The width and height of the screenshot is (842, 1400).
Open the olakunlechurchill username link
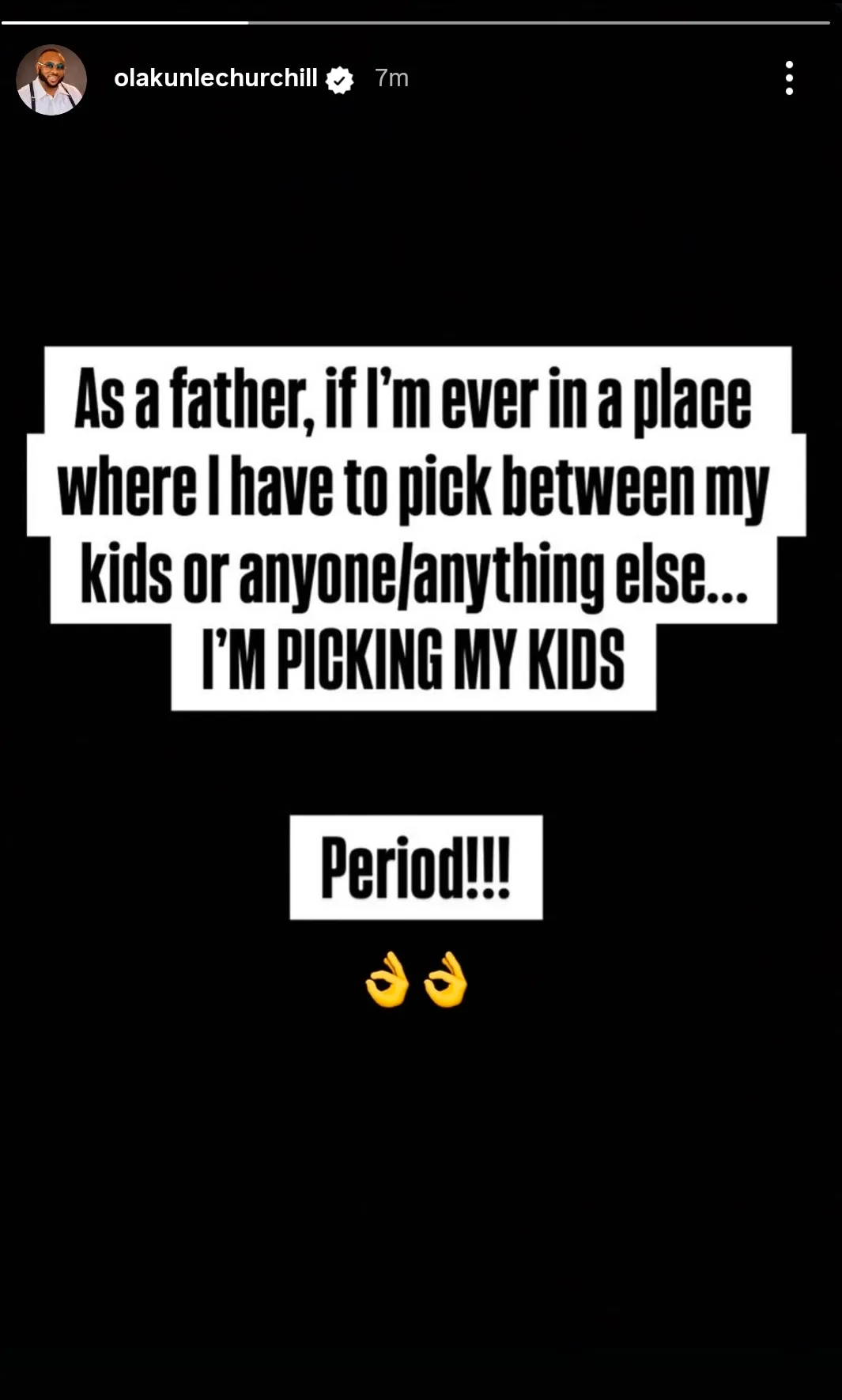pyautogui.click(x=215, y=78)
